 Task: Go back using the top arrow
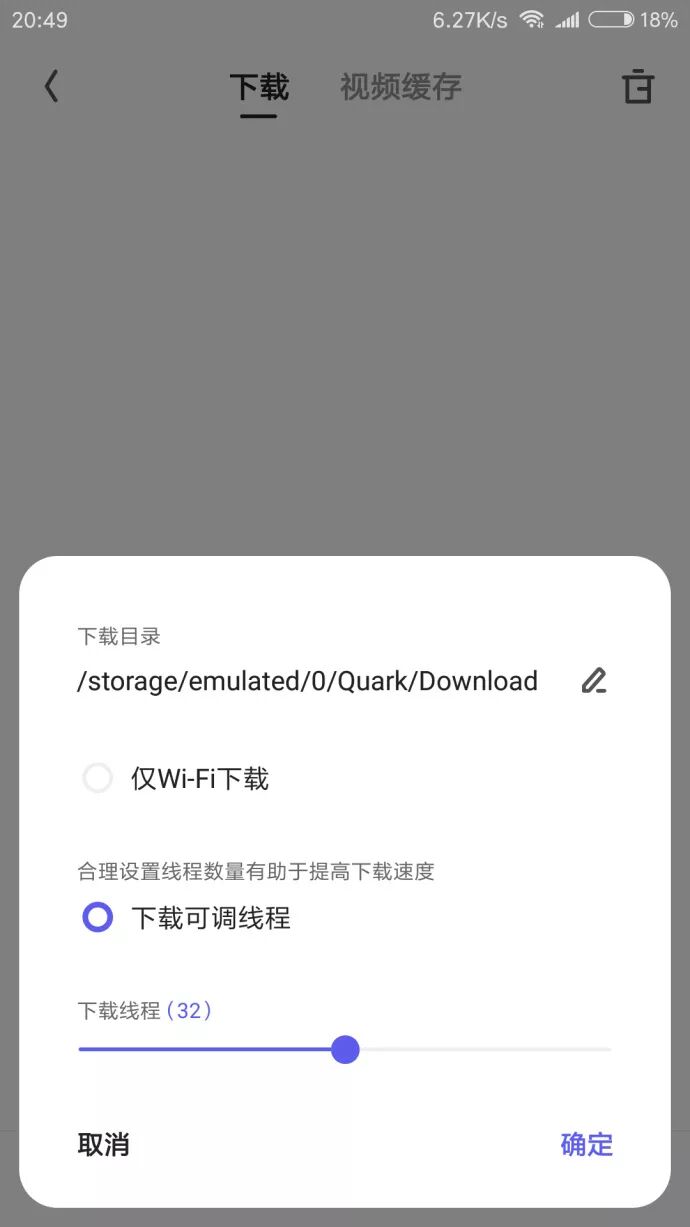pyautogui.click(x=52, y=87)
